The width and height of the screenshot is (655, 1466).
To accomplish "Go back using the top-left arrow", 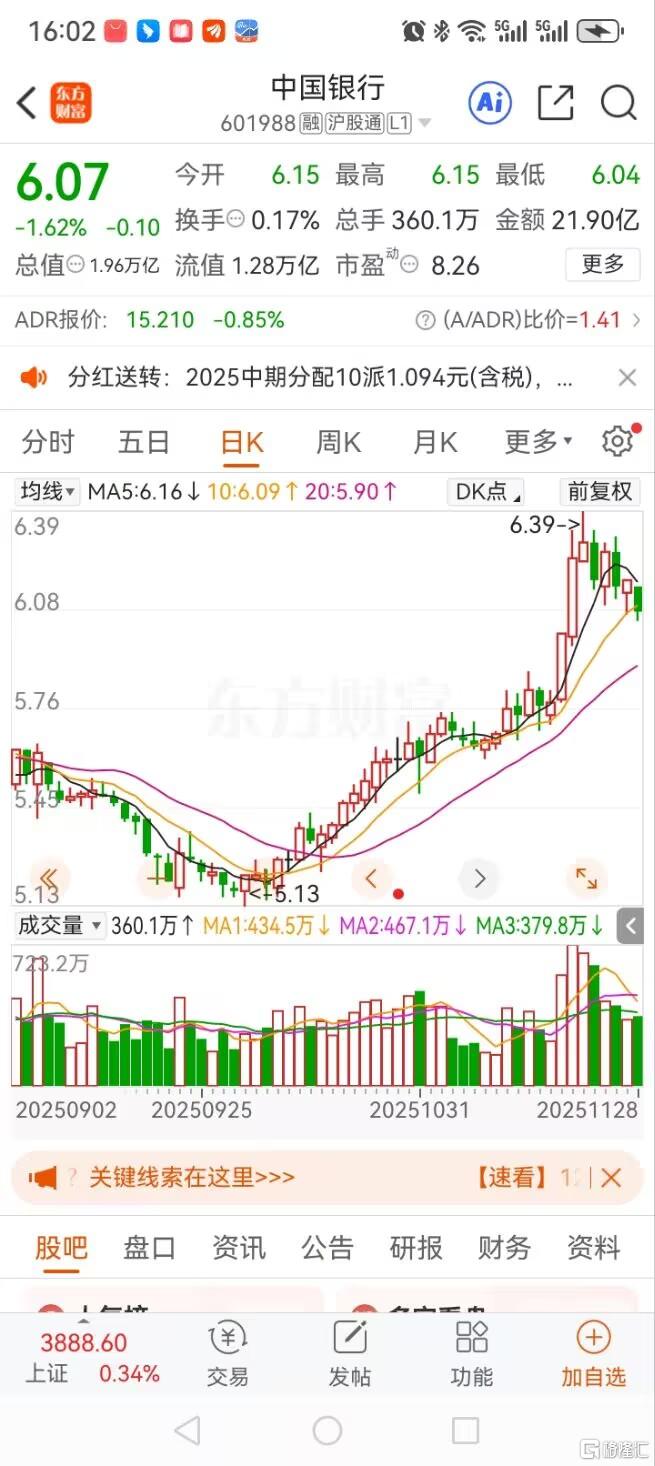I will (27, 103).
